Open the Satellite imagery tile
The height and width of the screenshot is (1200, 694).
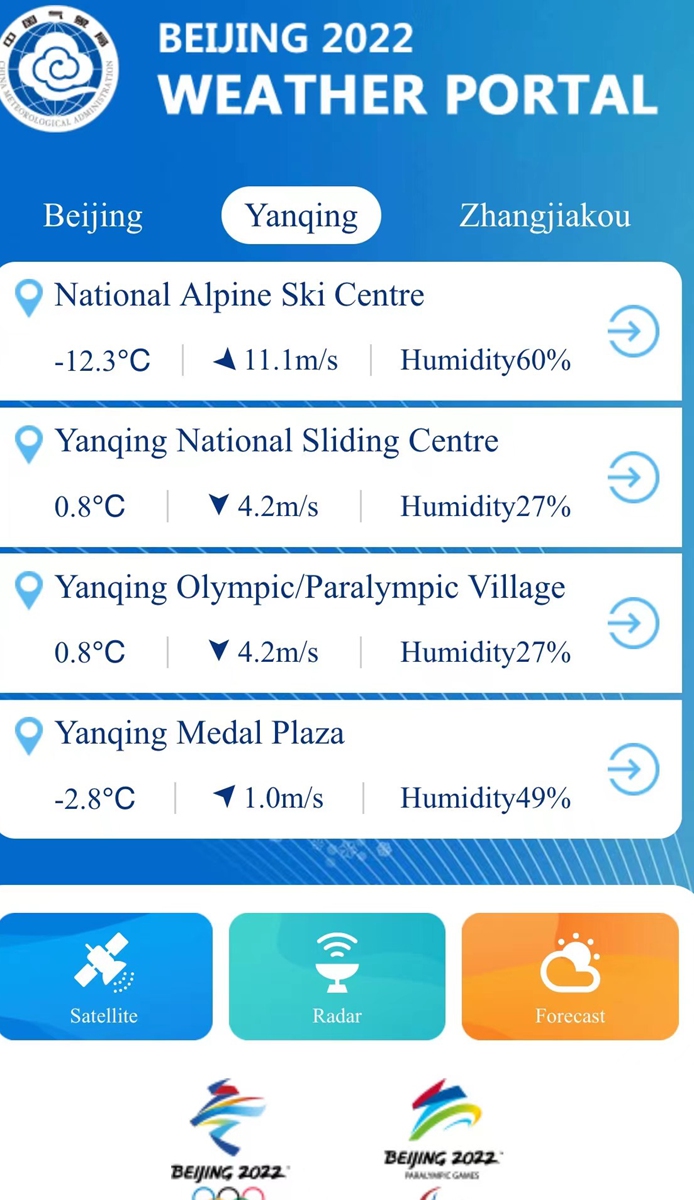click(x=105, y=977)
